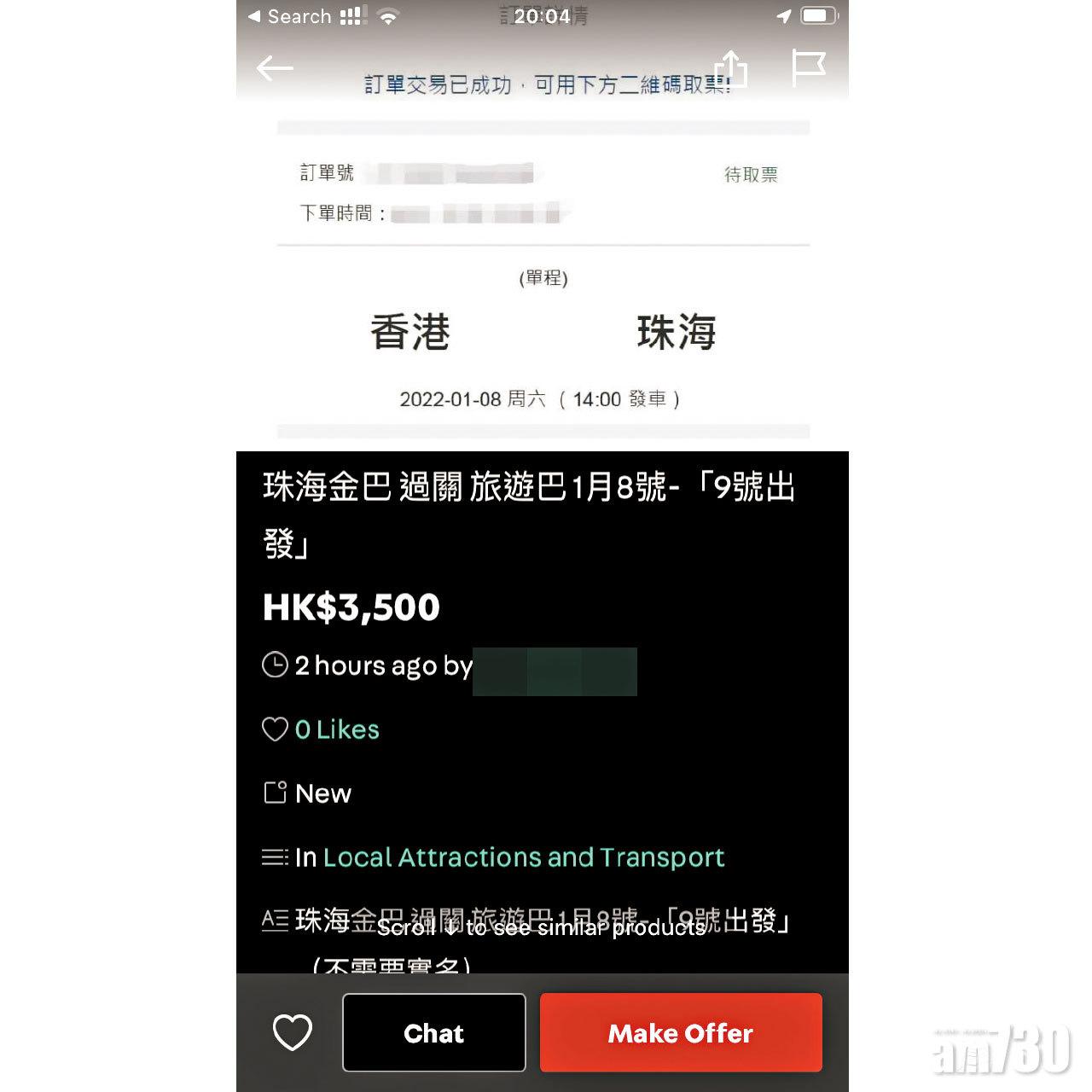Start a Chat with the seller

tap(434, 1033)
